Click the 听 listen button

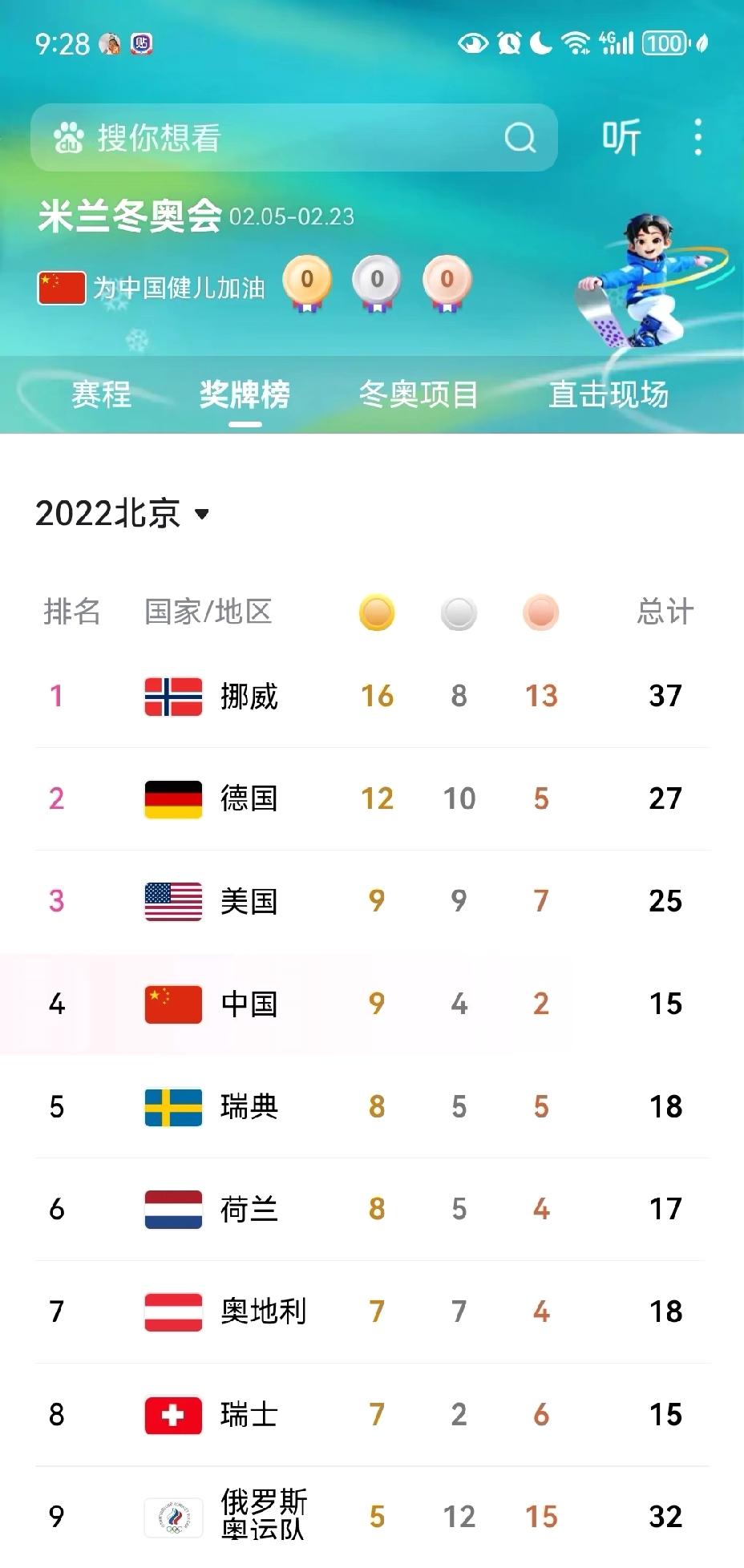[x=620, y=137]
